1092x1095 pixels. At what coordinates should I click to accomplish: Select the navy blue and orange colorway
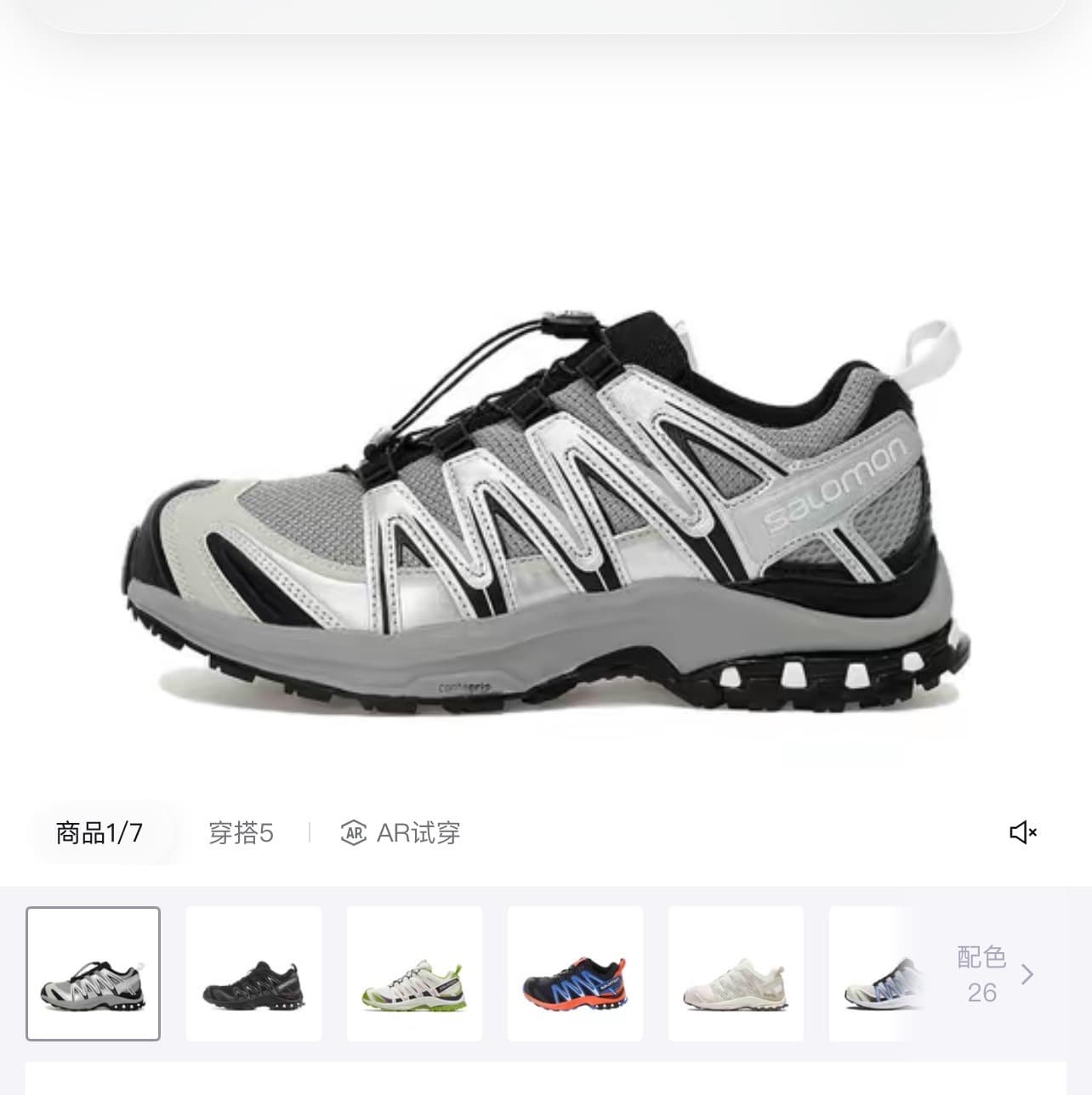(575, 973)
